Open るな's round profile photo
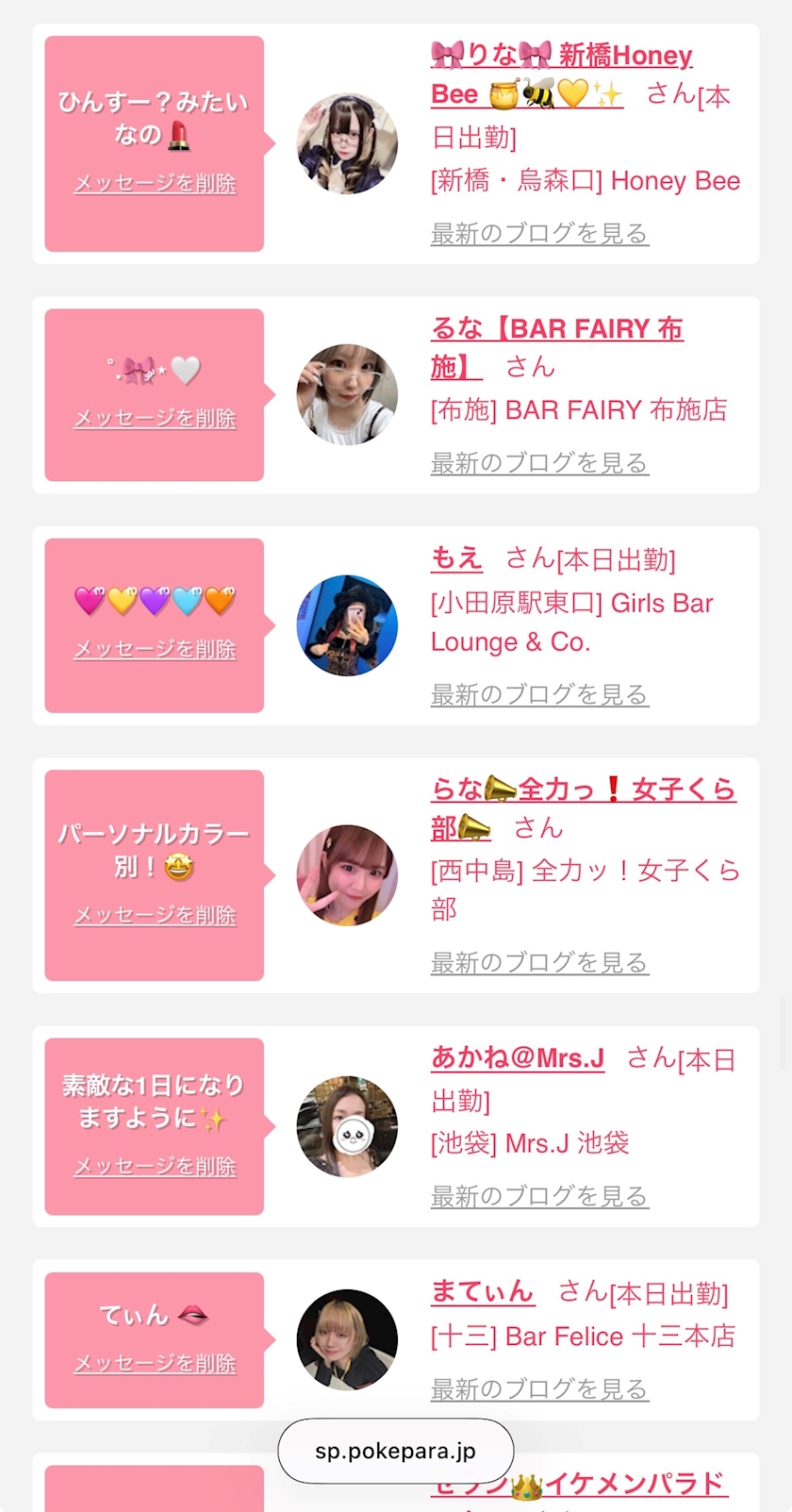The image size is (792, 1512). pos(347,394)
